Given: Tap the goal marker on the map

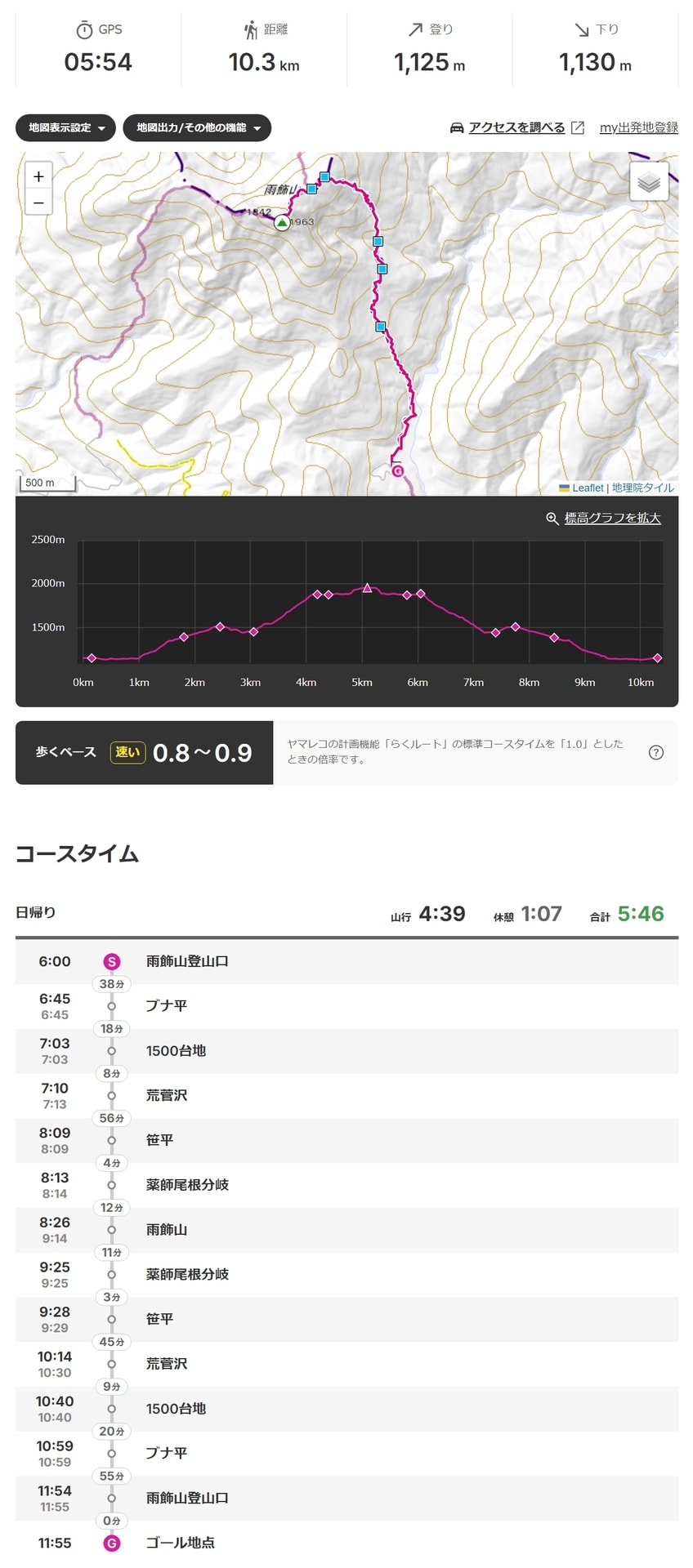Looking at the screenshot, I should coord(398,470).
